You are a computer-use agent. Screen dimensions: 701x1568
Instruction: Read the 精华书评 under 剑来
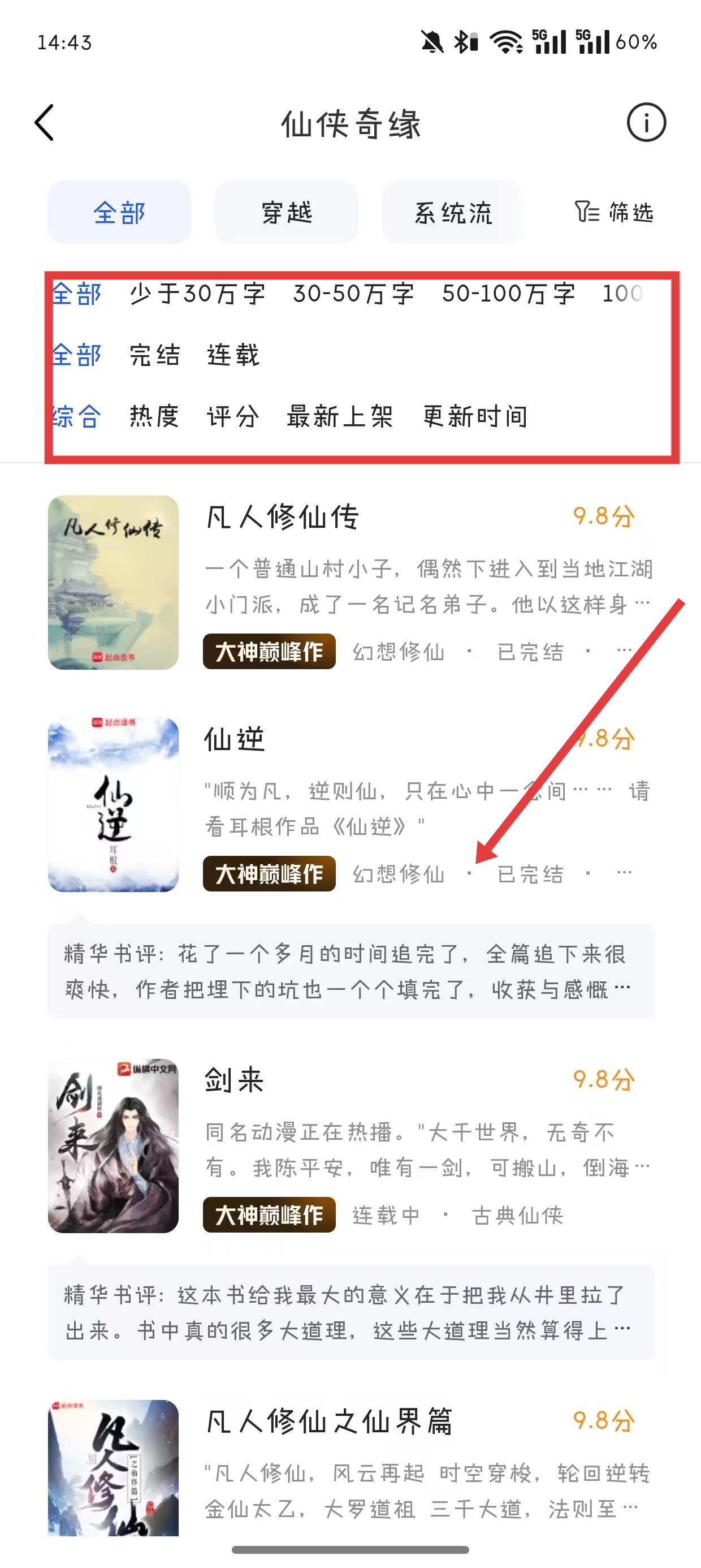[350, 1312]
